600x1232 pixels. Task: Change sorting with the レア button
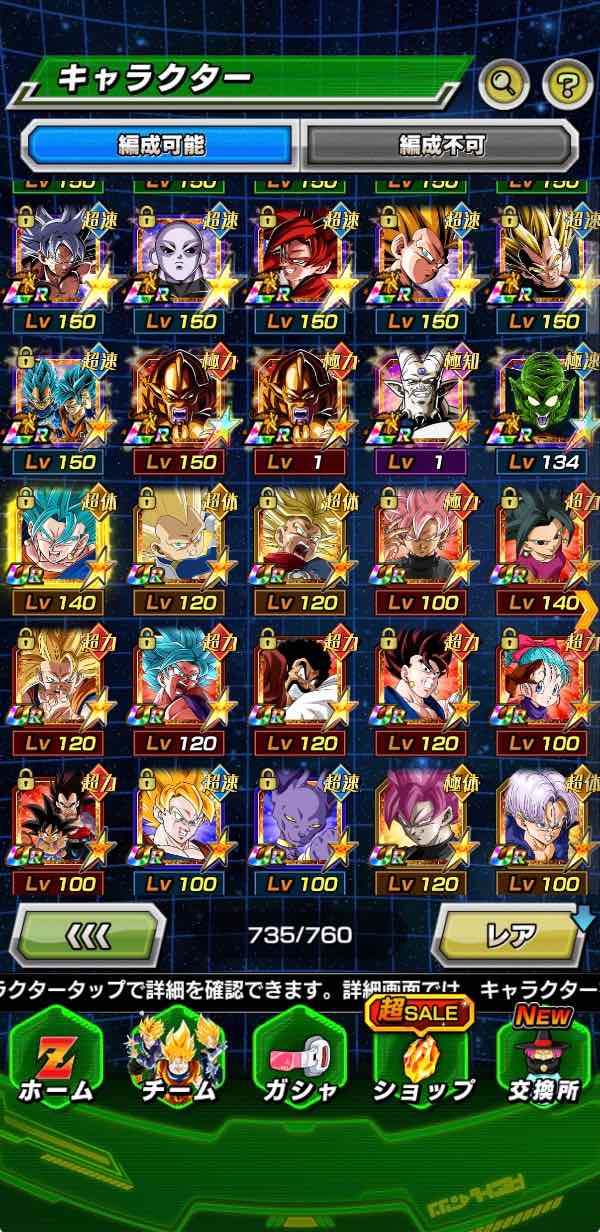pos(510,935)
